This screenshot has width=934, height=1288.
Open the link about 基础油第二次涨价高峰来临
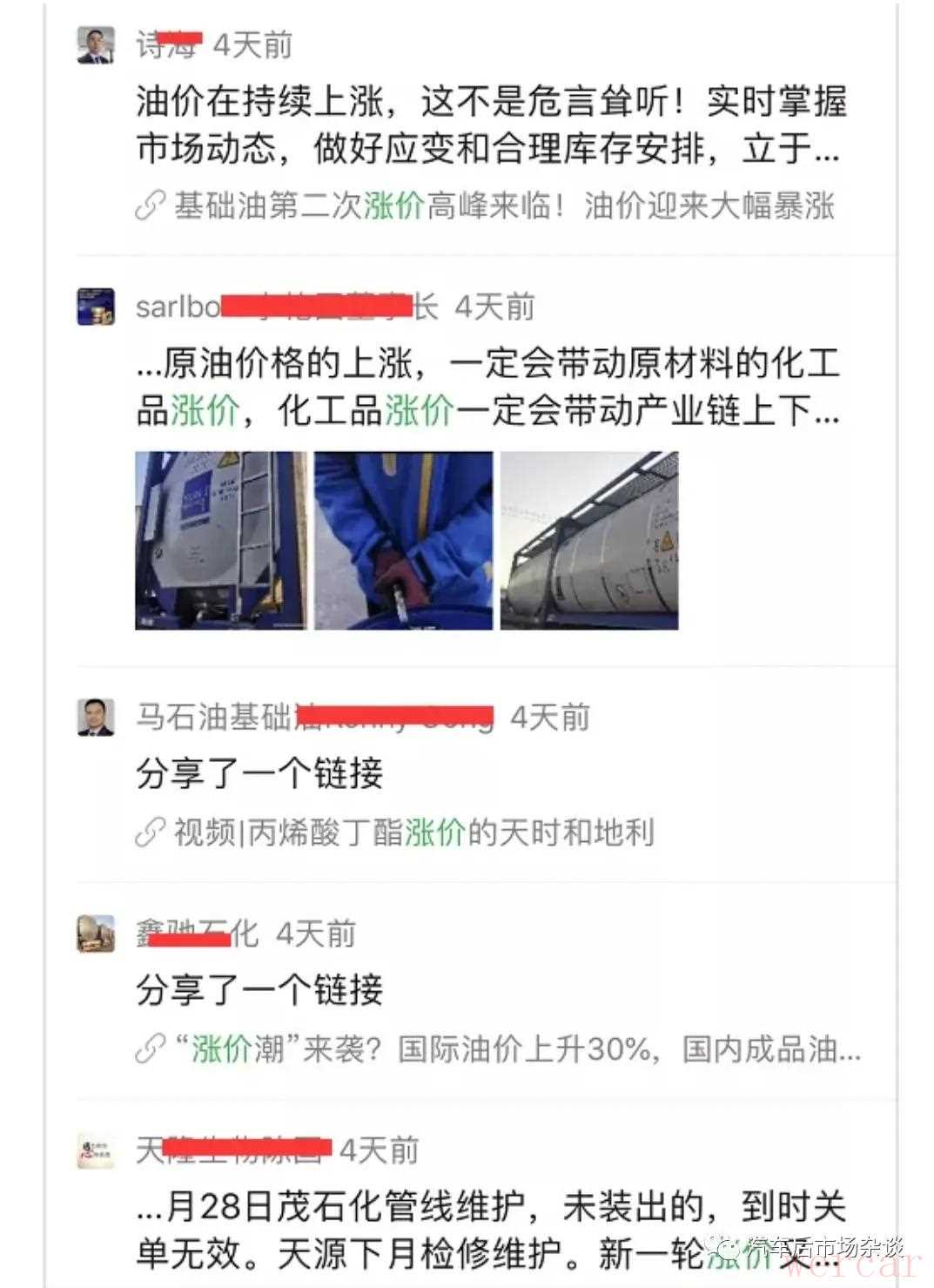point(503,206)
